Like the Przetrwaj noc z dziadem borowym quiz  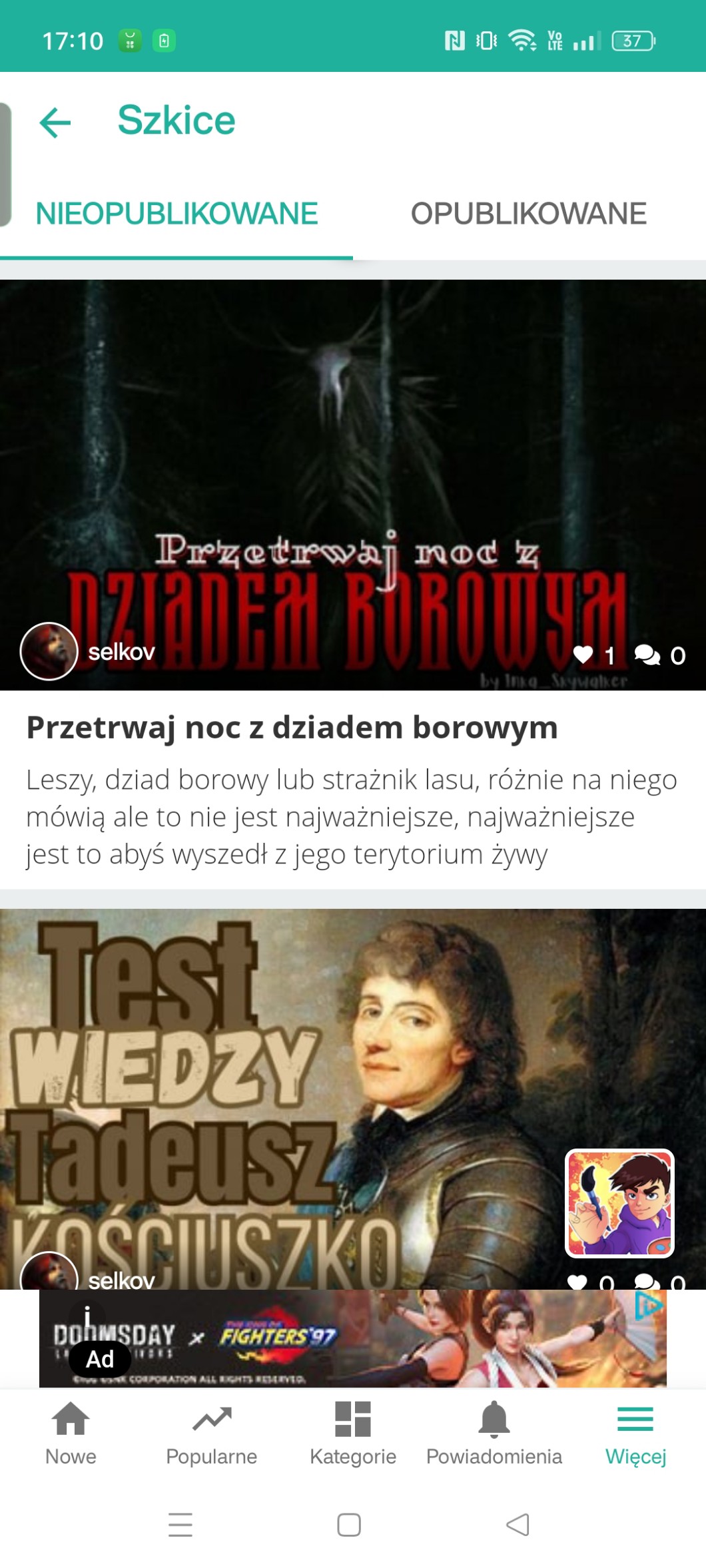tap(583, 655)
